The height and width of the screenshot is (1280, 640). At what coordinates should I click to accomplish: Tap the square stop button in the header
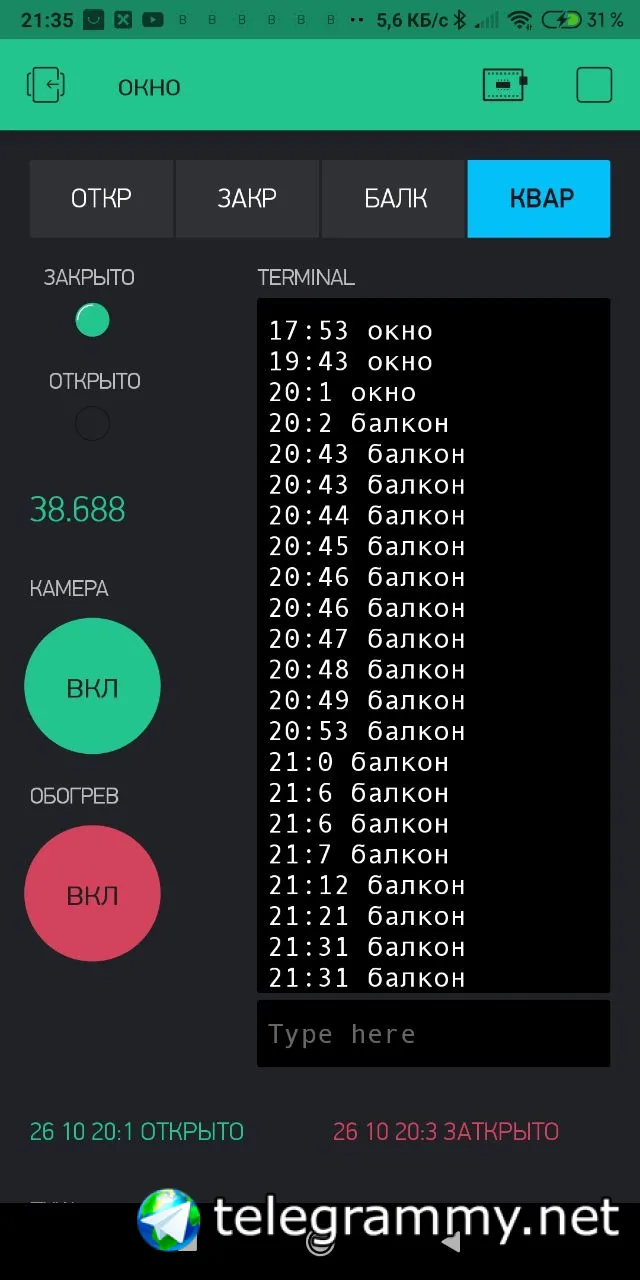[x=594, y=85]
